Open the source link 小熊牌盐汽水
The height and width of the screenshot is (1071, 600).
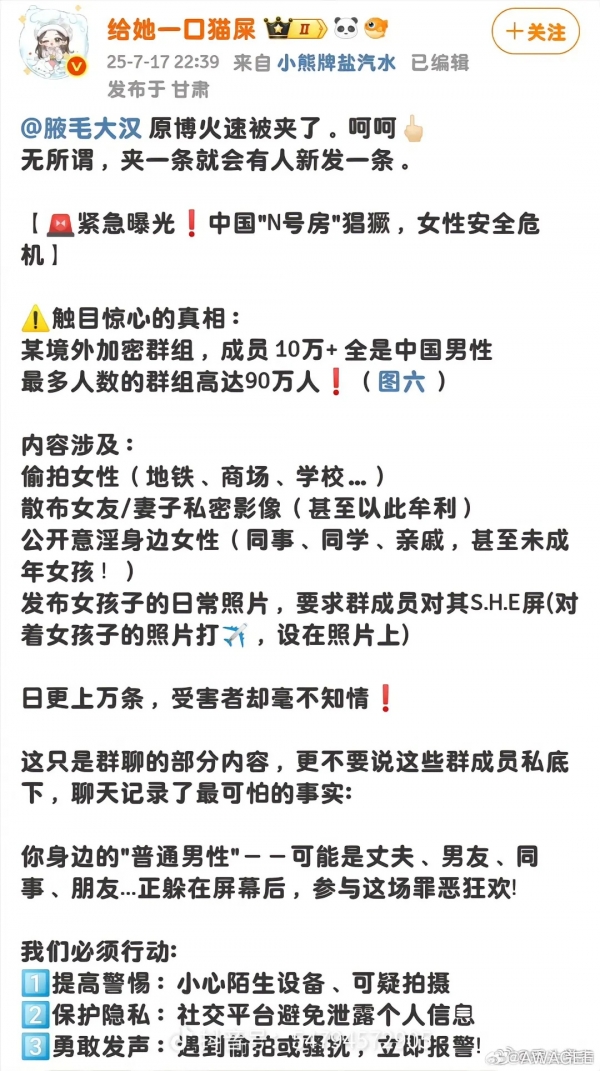[336, 64]
